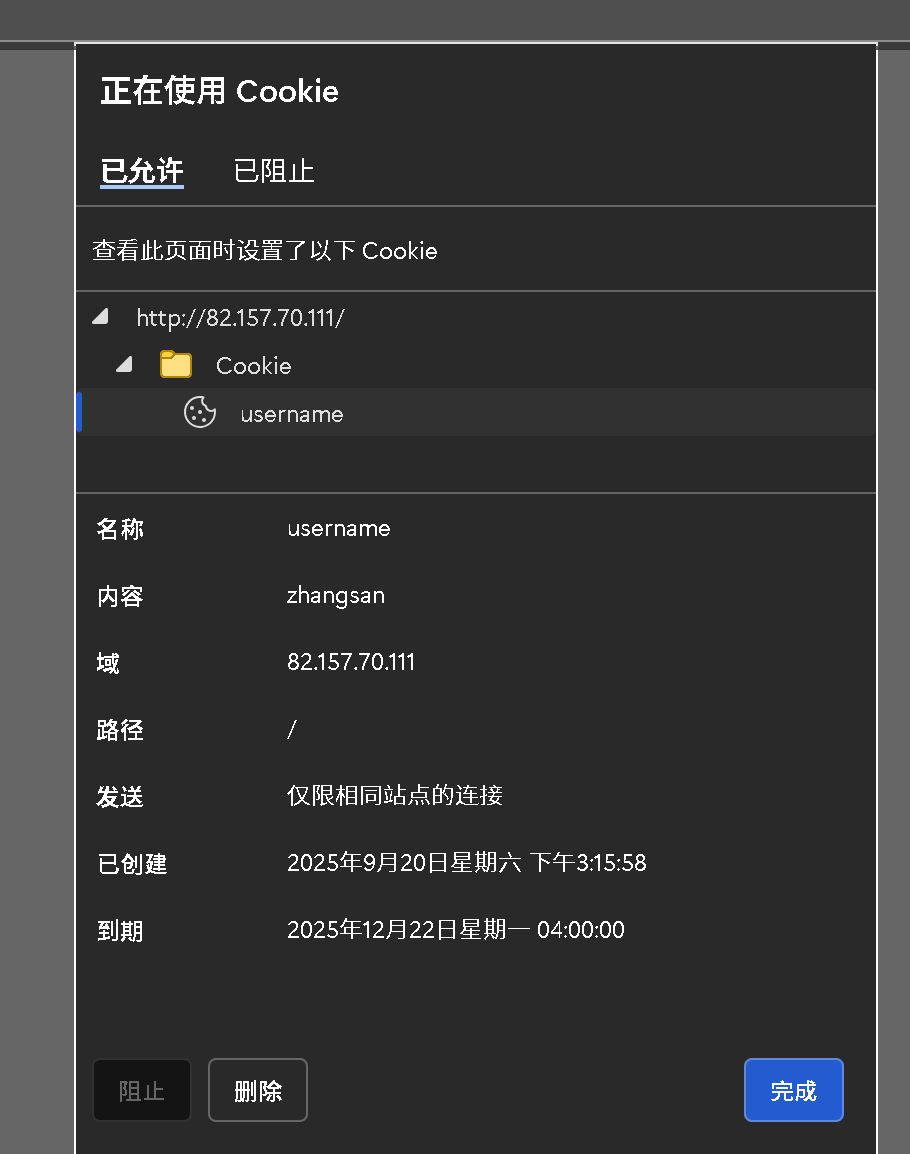910x1154 pixels.
Task: Close the dialog with 完成
Action: [x=793, y=1090]
